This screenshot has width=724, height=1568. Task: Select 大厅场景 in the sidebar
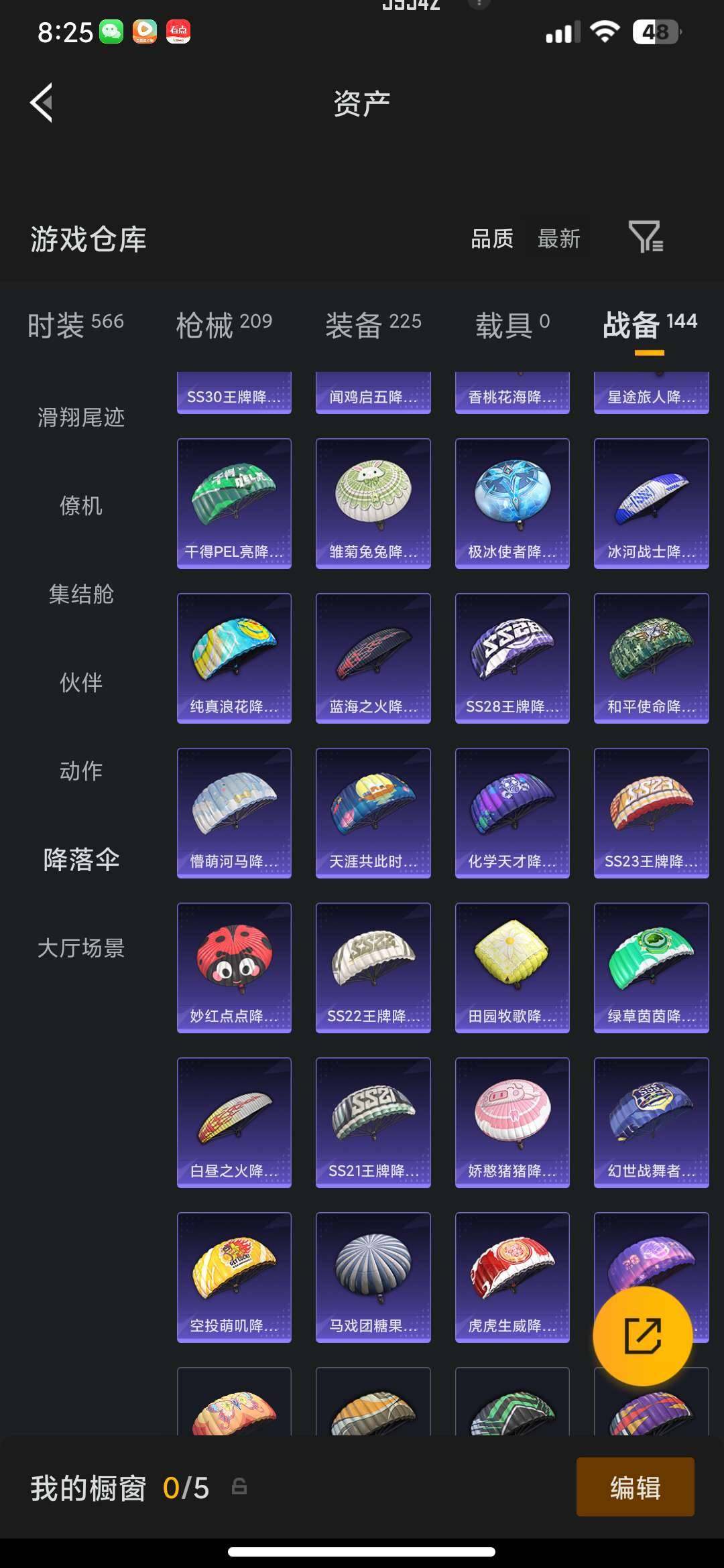[x=80, y=948]
